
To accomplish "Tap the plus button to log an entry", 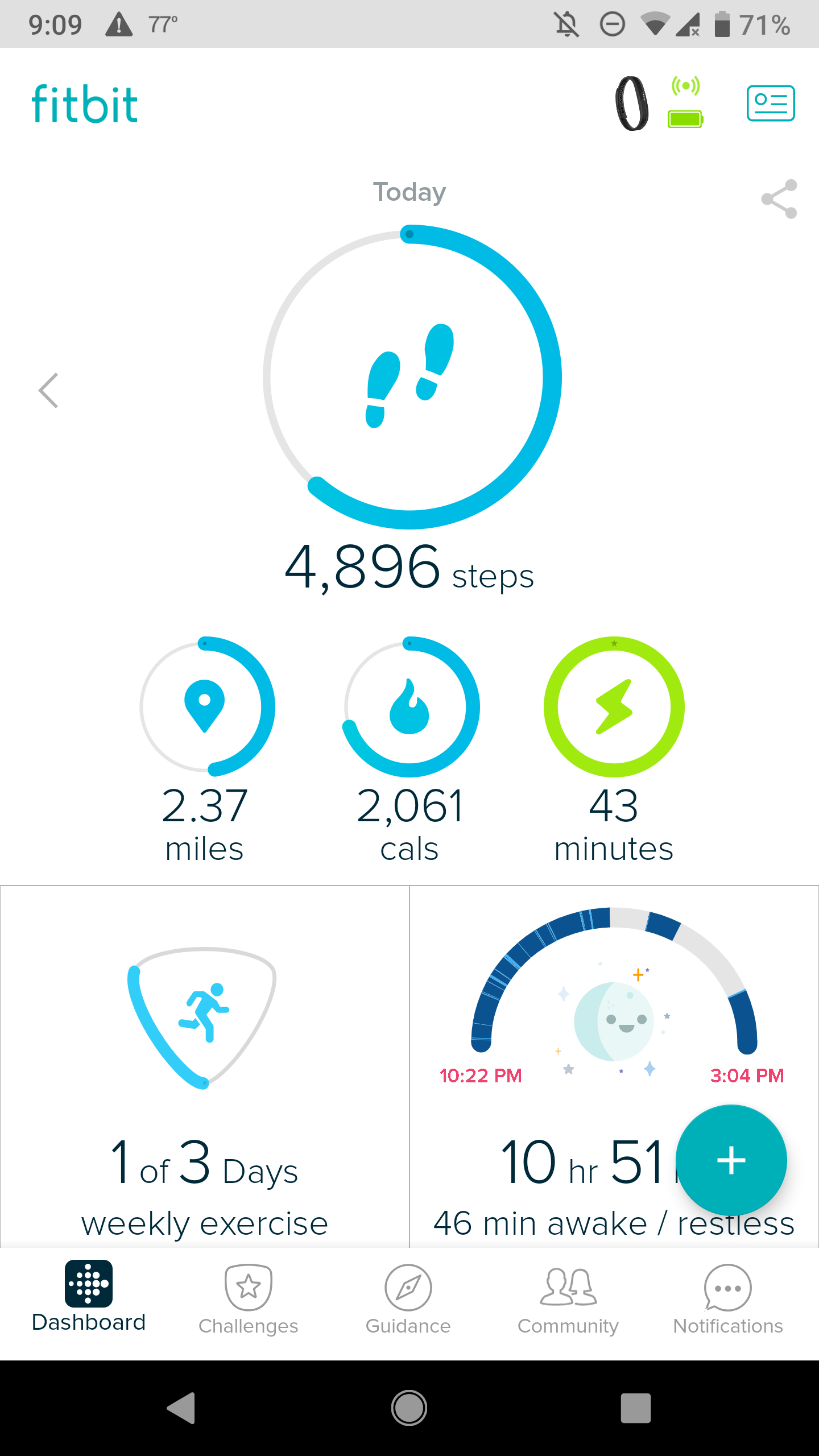I will [x=731, y=1160].
